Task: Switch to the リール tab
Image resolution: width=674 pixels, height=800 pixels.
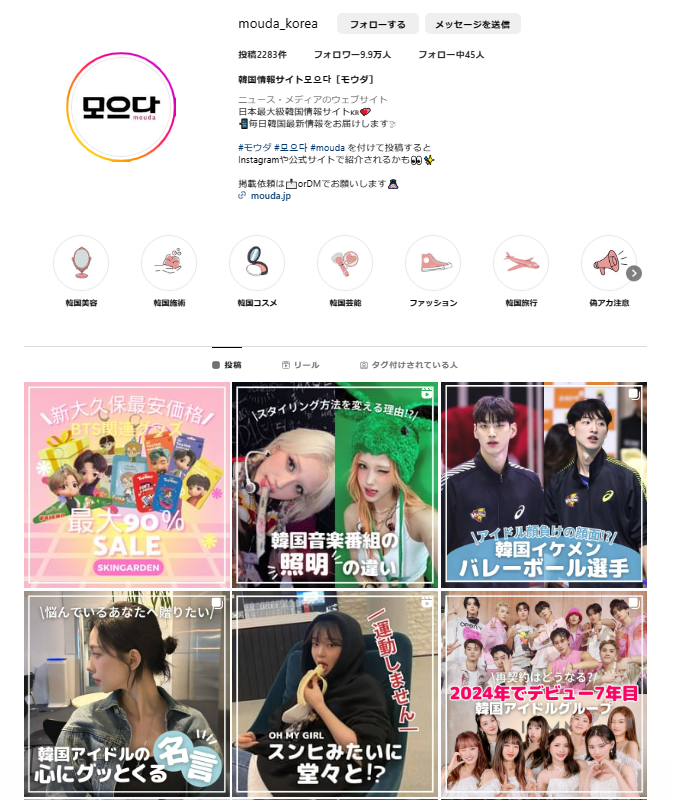Action: tap(300, 366)
